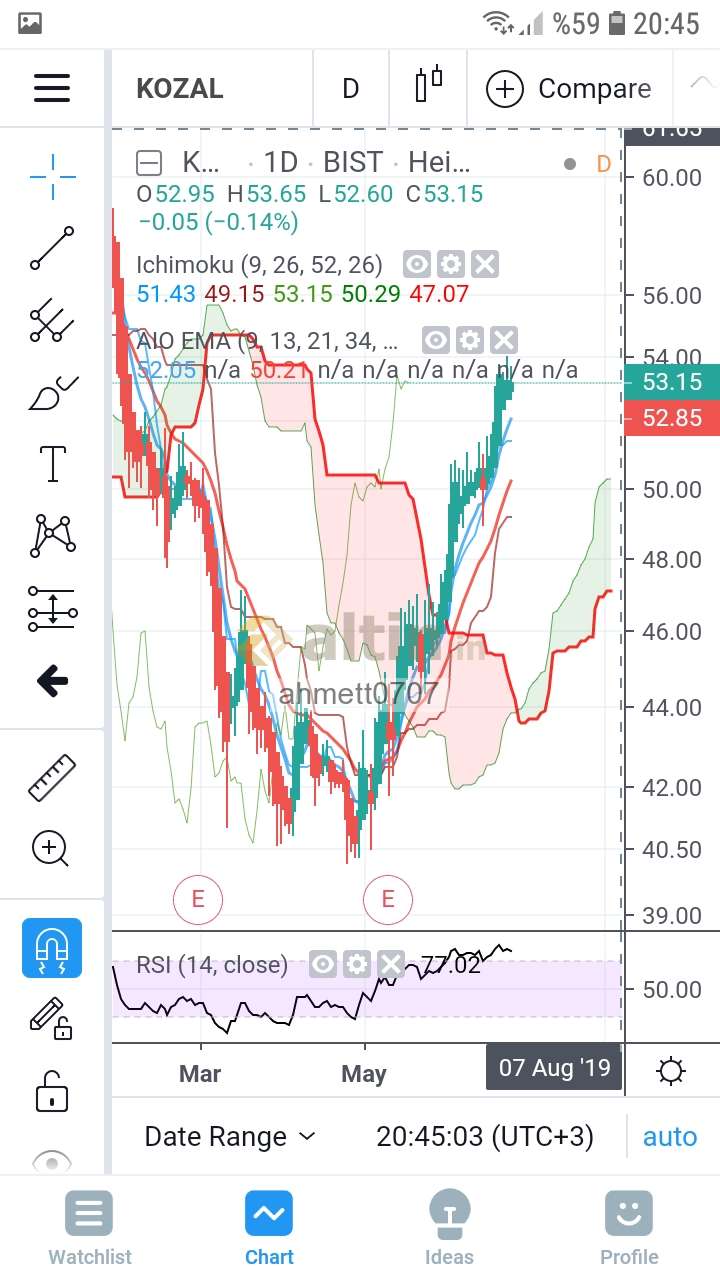Select the ruler measure tool
The height and width of the screenshot is (1280, 720).
[52, 777]
